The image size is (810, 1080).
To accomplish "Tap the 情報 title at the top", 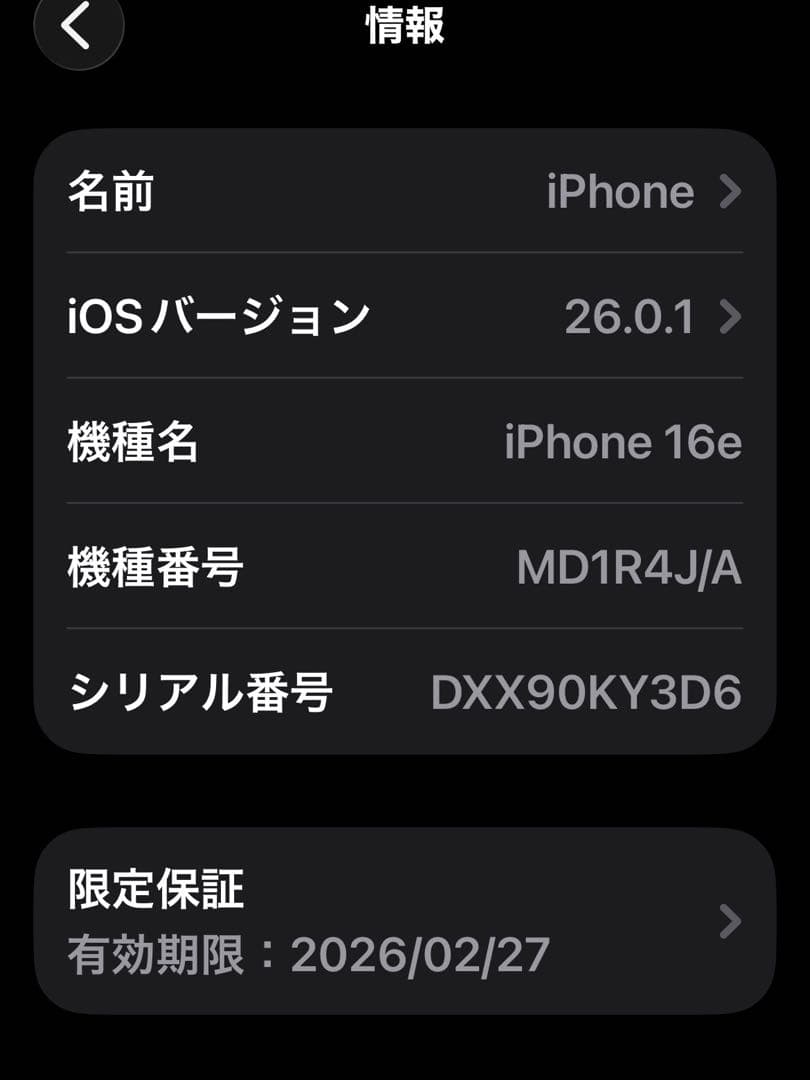I will click(404, 27).
